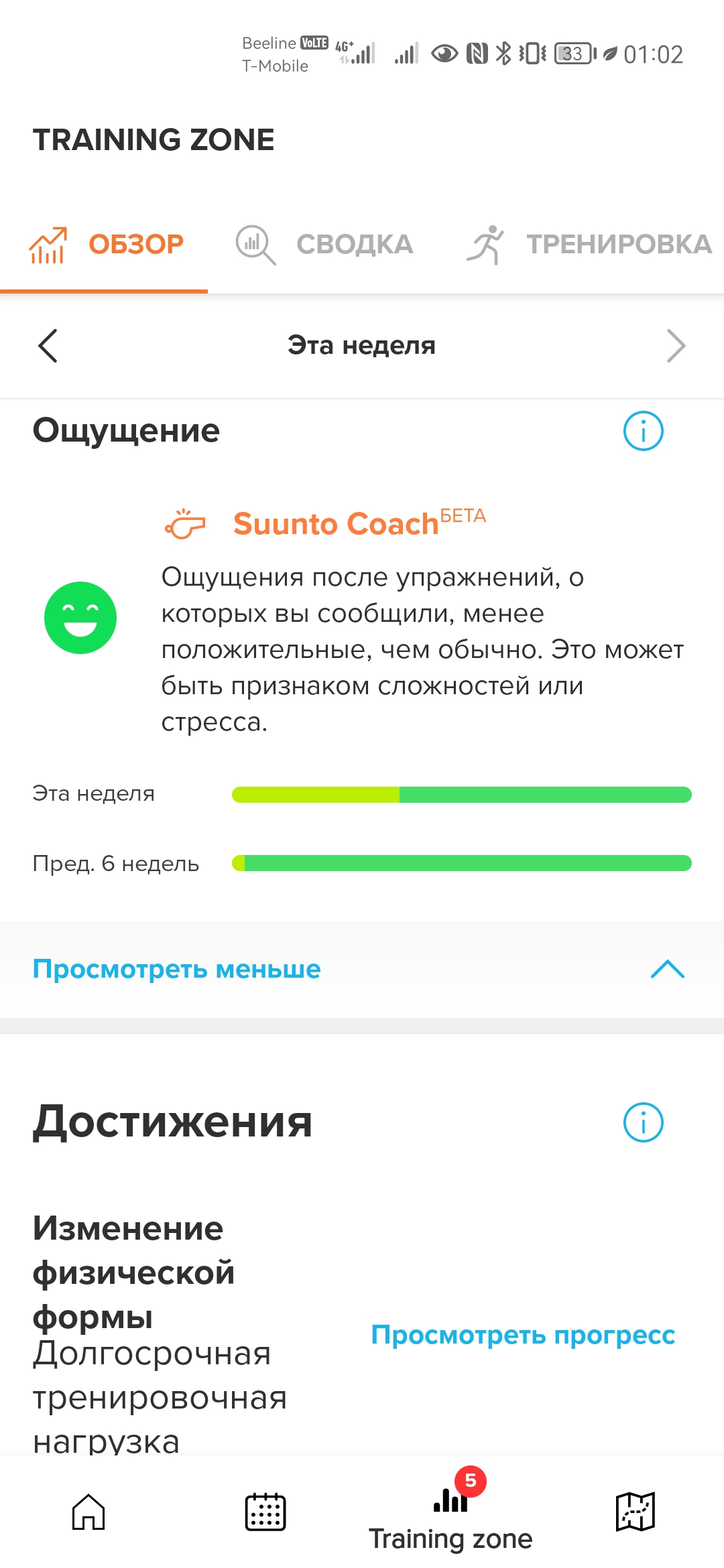Switch to the ТРЕНИРОВКА tab
Viewport: 724px width, 1568px height.
590,245
